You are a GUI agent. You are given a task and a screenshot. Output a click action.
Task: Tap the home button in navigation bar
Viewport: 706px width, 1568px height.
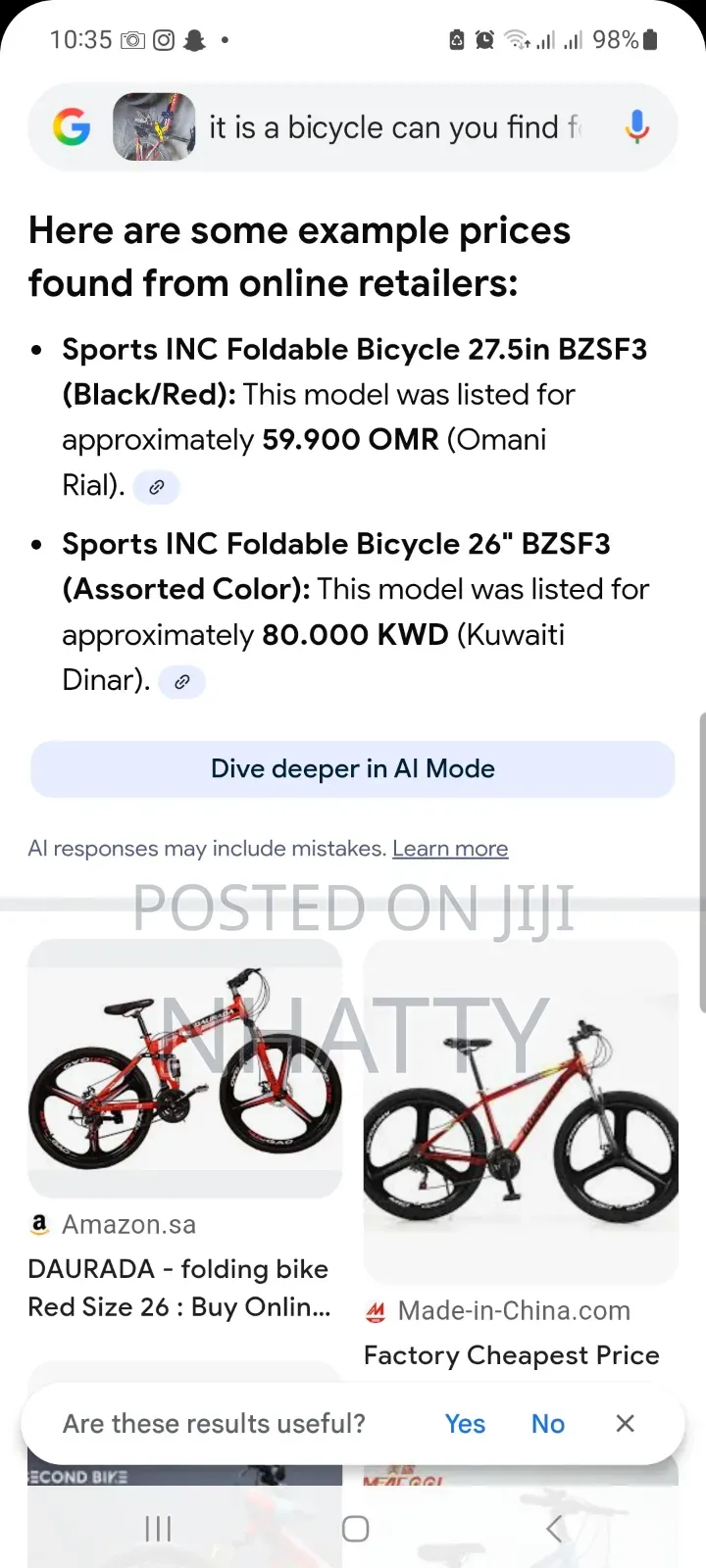point(355,1527)
